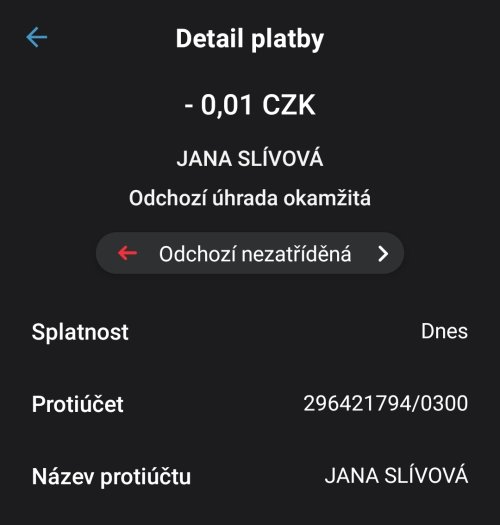Go back from Detail platby
500x525 pixels.
point(37,37)
